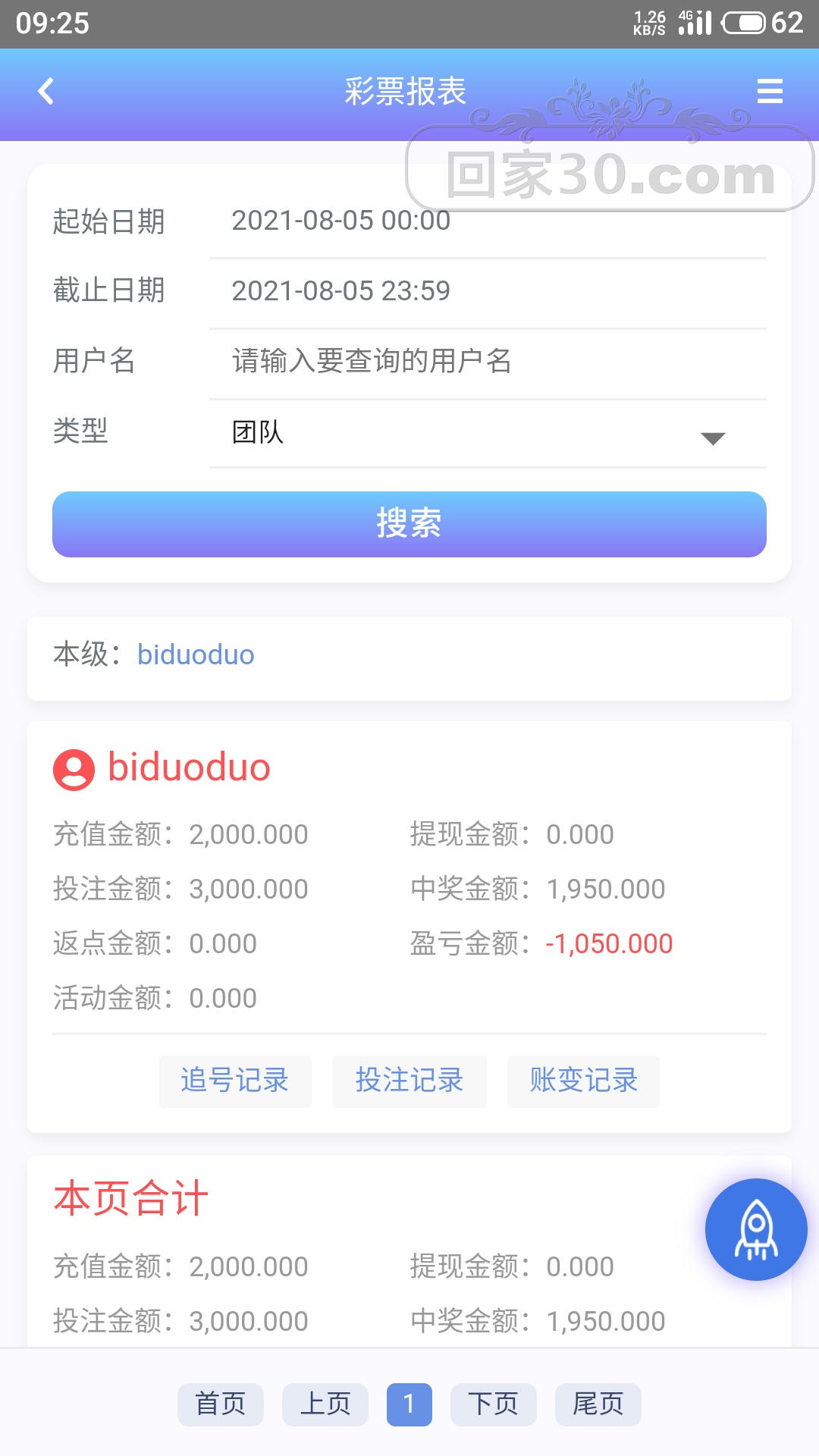Focus the 用户名 username input field

[487, 361]
